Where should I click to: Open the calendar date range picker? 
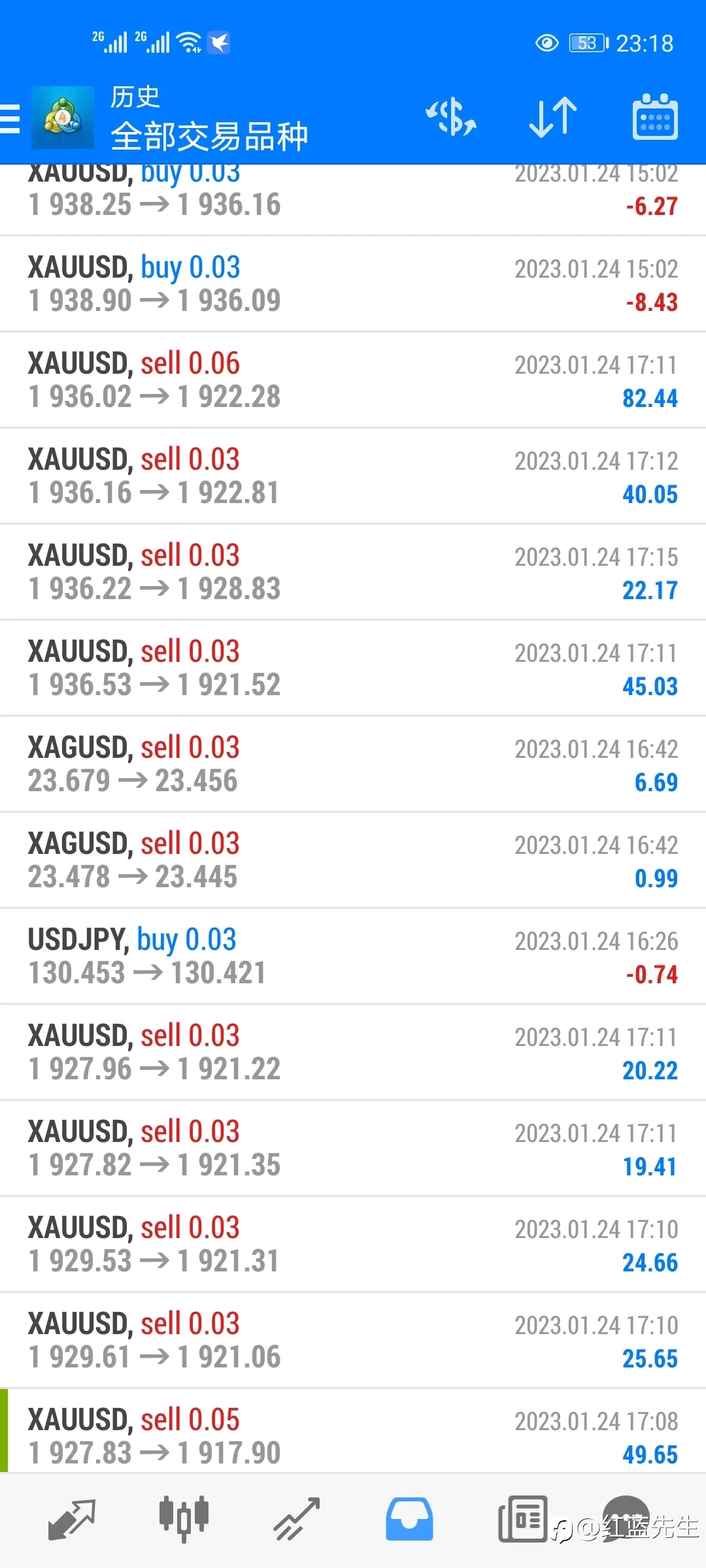(655, 117)
